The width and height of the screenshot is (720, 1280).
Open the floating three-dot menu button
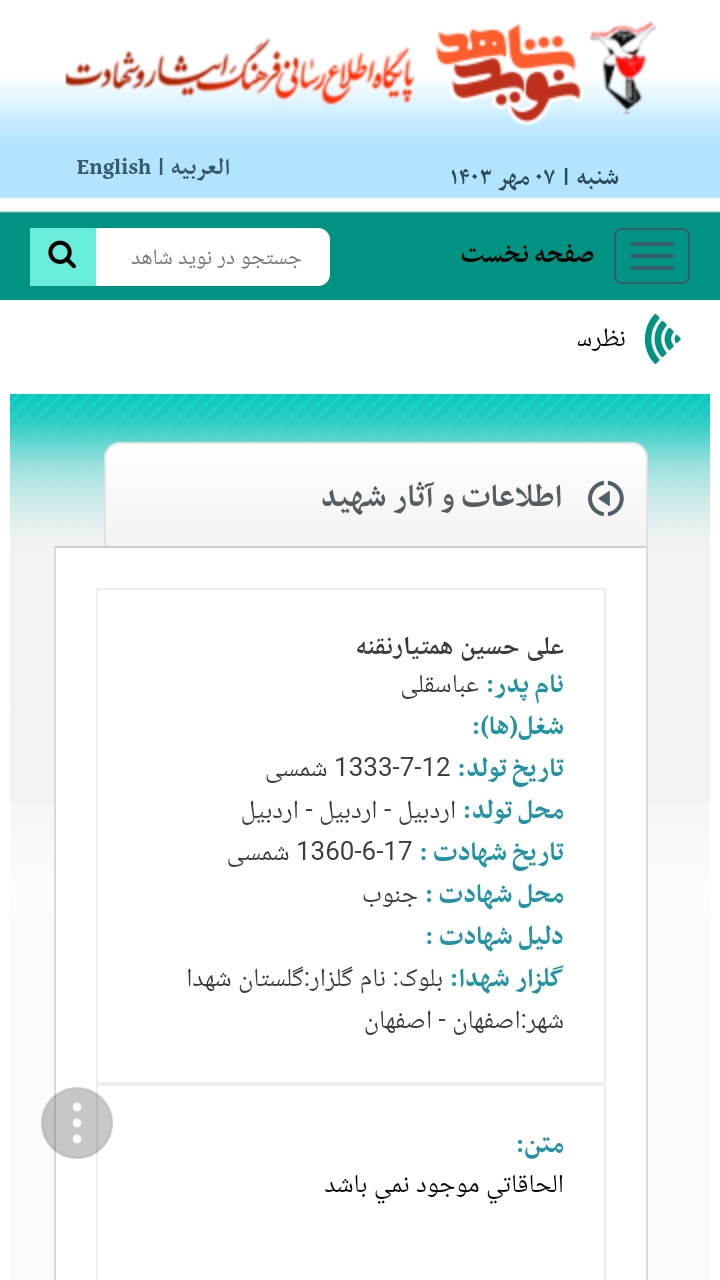tap(77, 1123)
